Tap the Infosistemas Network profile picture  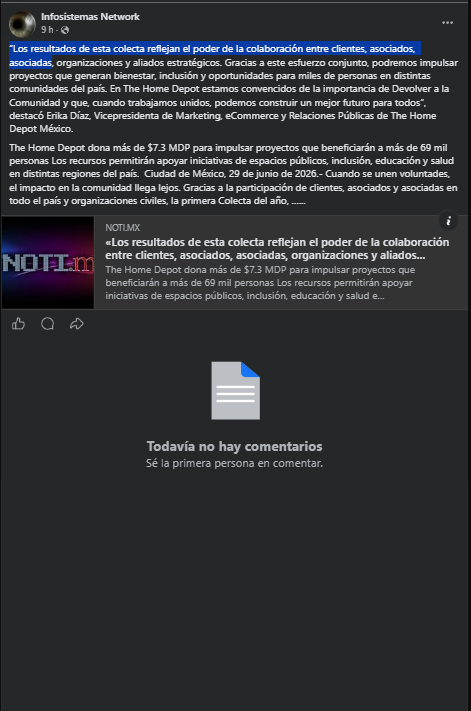click(22, 24)
